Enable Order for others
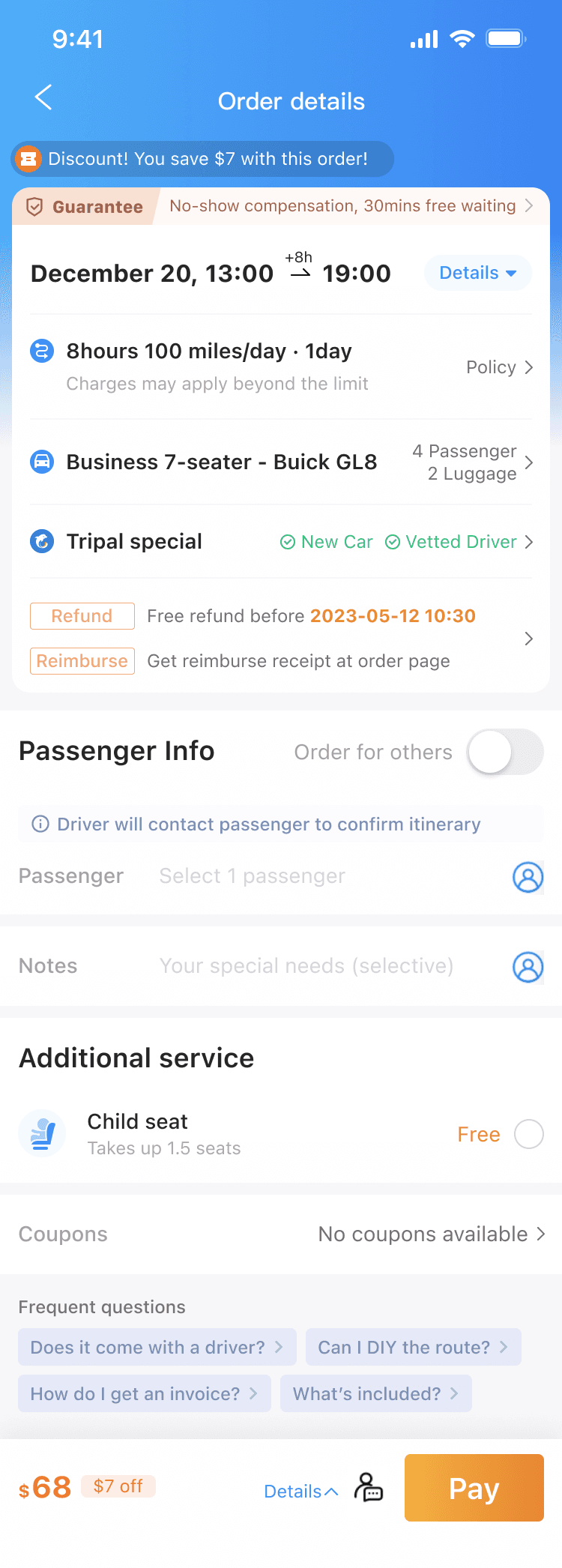 click(506, 752)
